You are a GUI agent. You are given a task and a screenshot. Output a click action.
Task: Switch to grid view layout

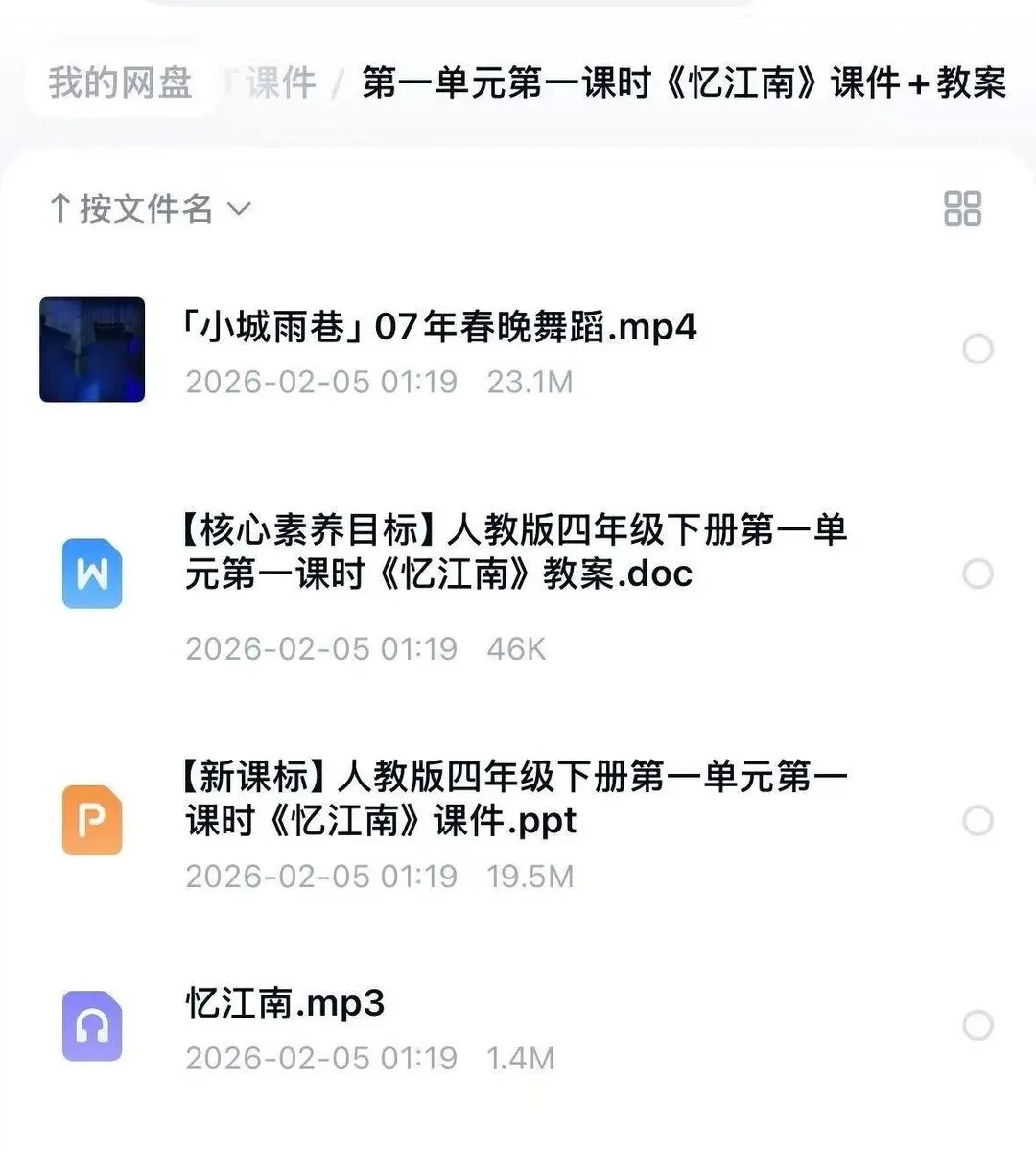[962, 208]
